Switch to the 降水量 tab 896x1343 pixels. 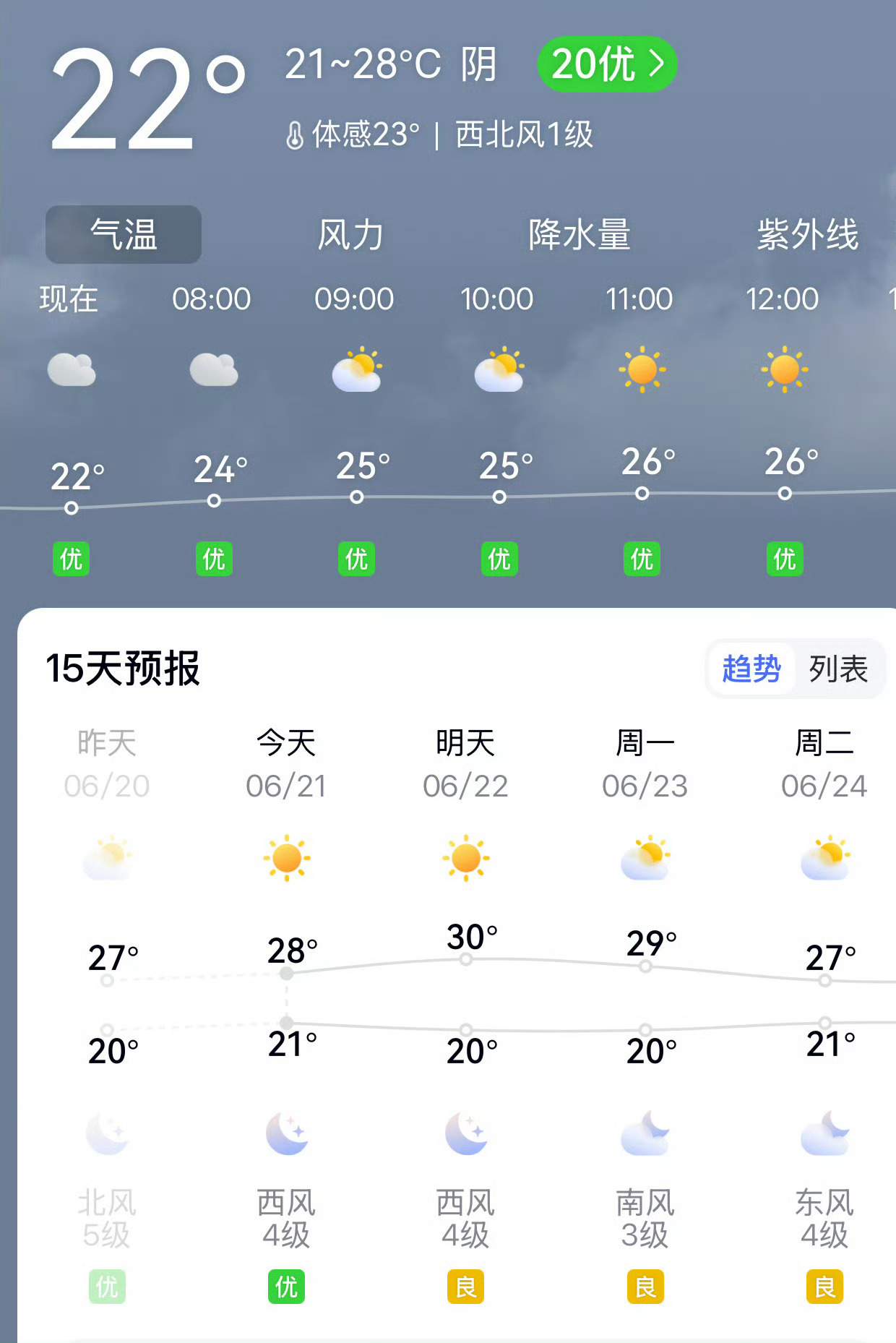click(x=580, y=235)
